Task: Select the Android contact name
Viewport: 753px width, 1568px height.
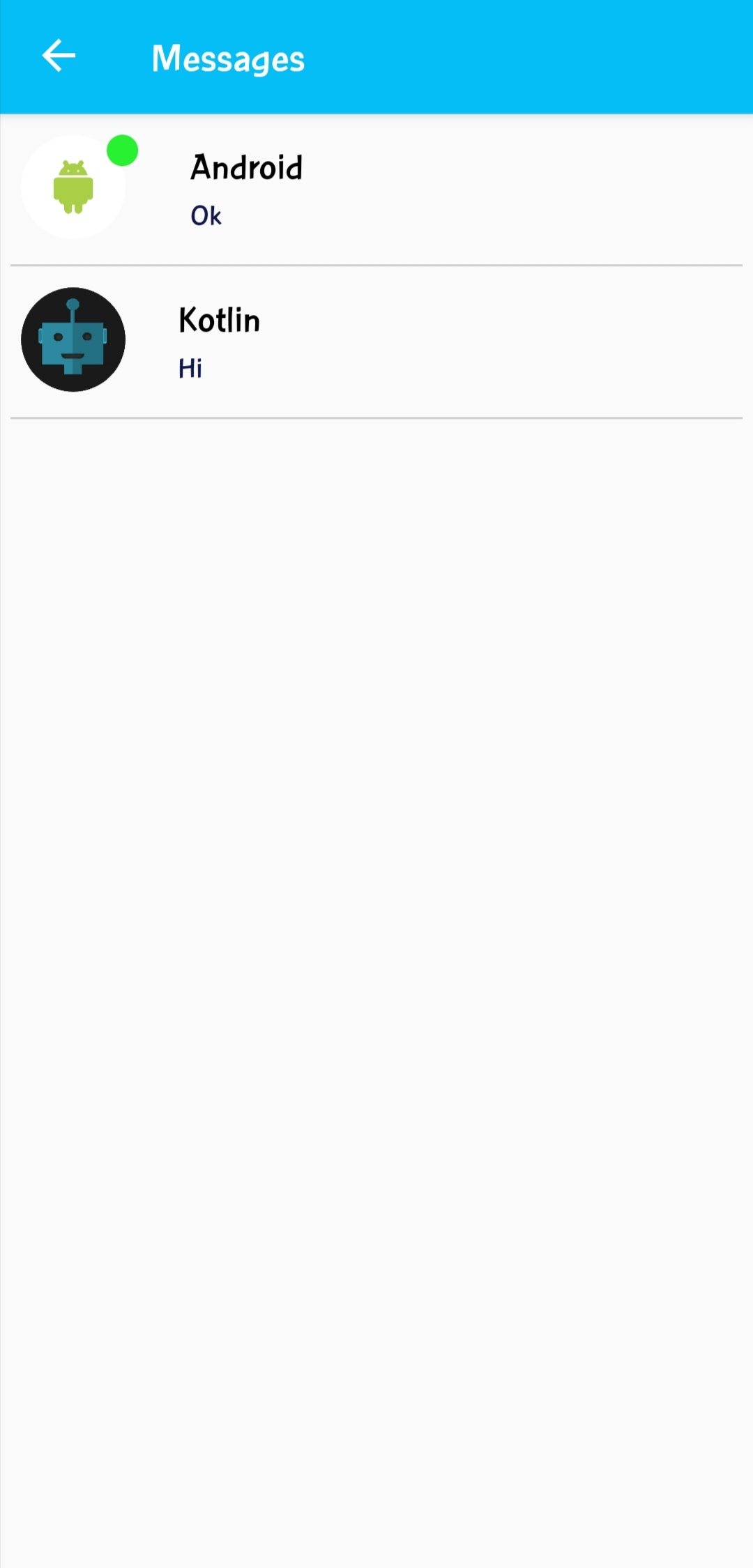Action: [x=247, y=167]
